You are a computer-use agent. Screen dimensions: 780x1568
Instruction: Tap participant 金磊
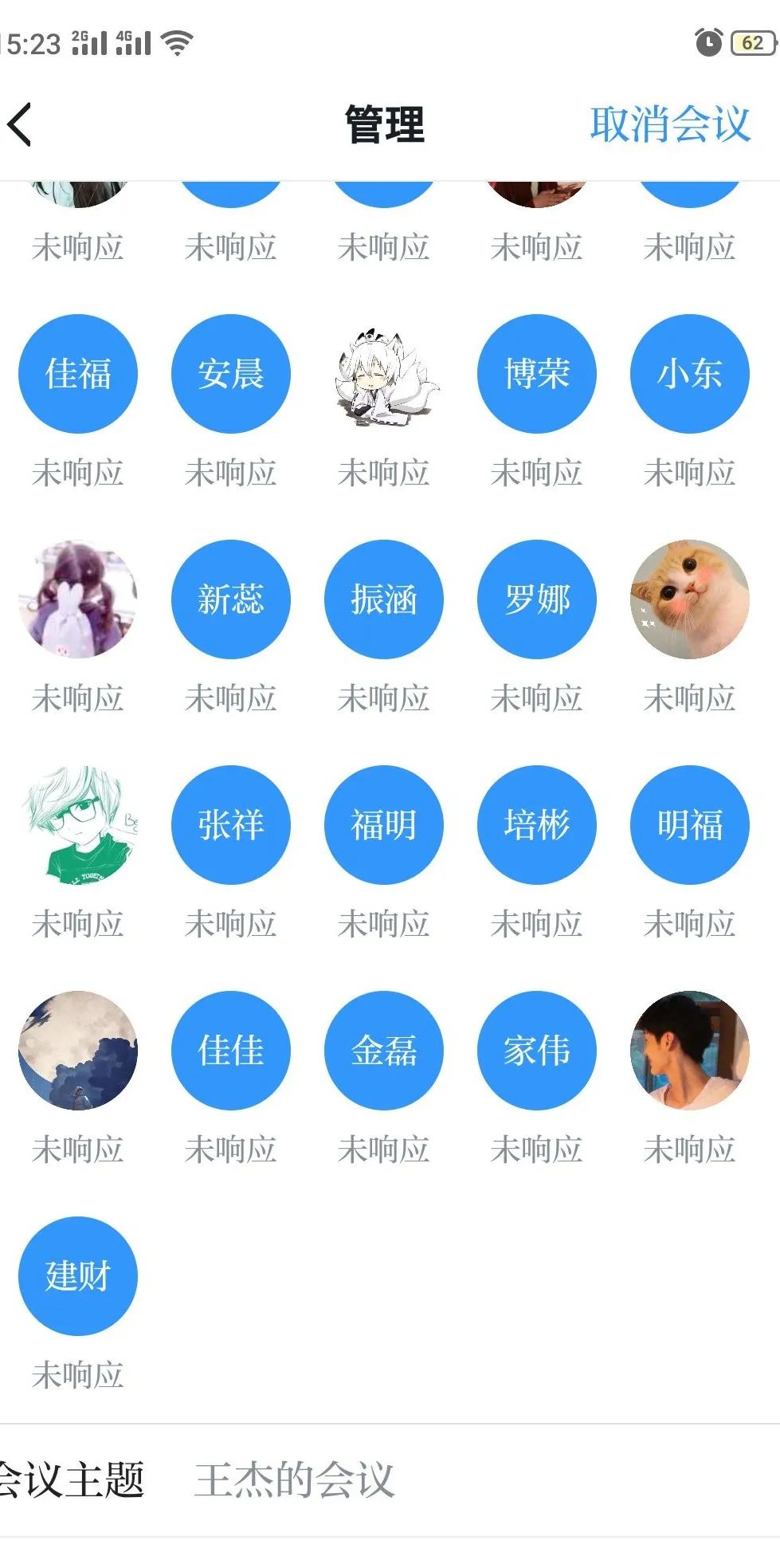click(384, 1051)
